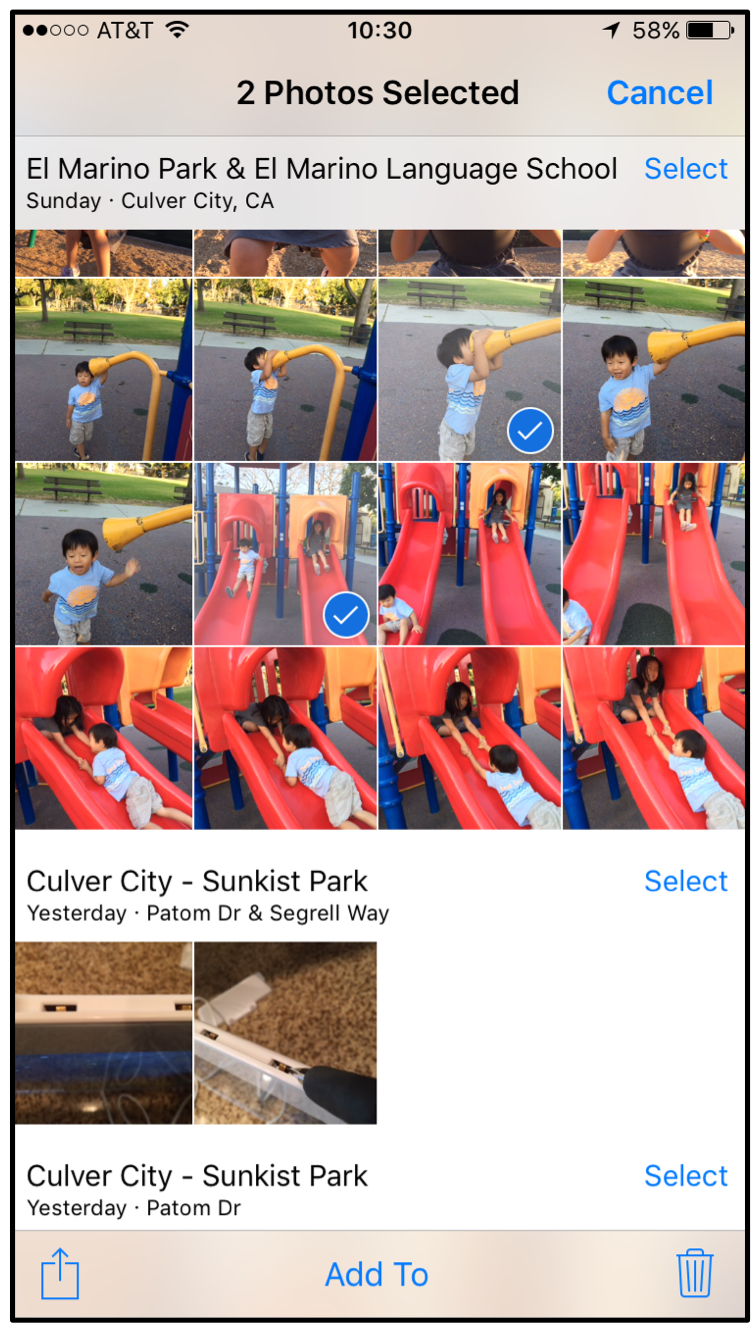
Task: Select all El Marino Park photos
Action: [x=686, y=169]
